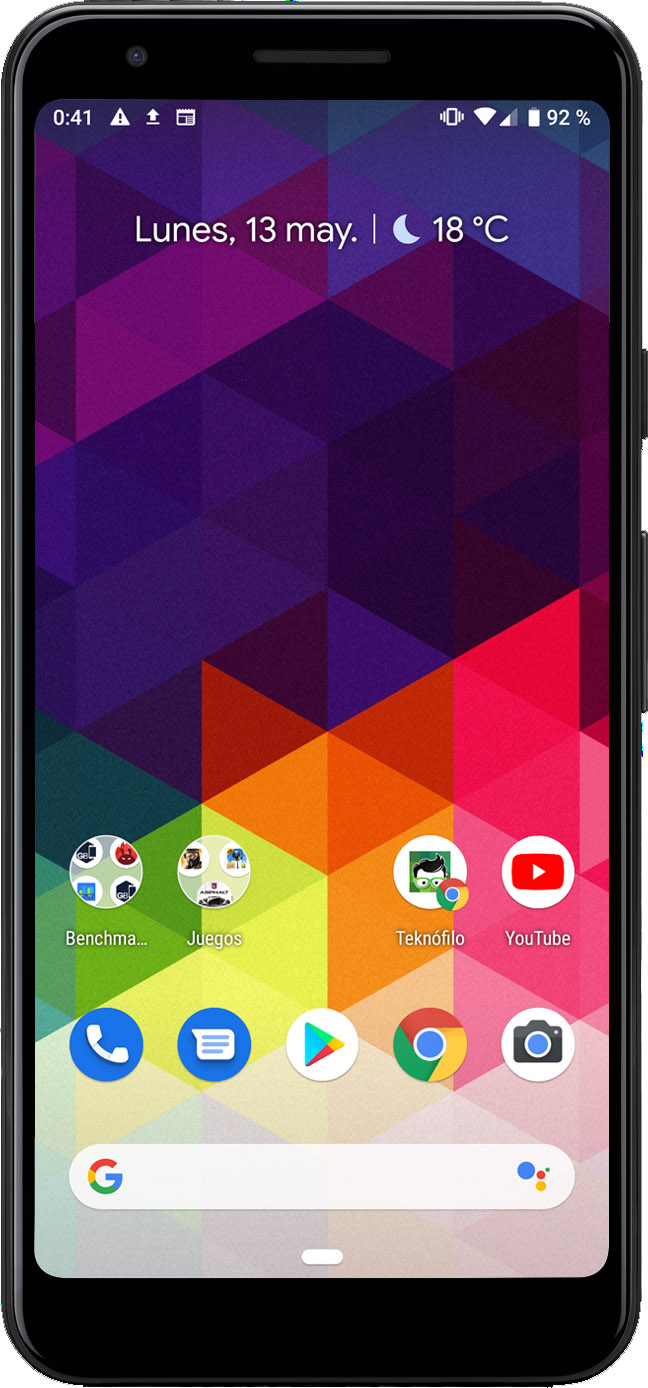
Task: Open Chrome from the dock
Action: click(430, 1045)
